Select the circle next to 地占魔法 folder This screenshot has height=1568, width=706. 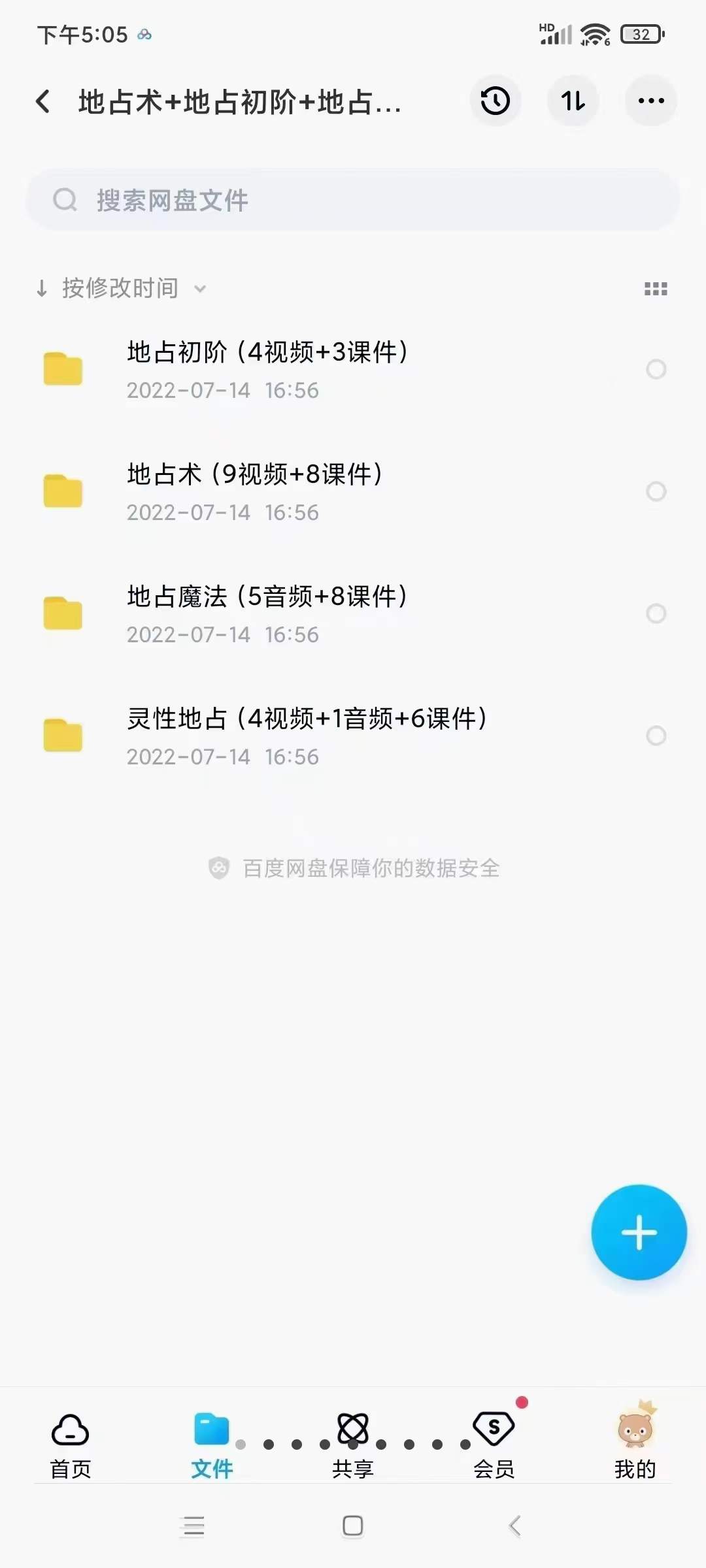pos(656,613)
